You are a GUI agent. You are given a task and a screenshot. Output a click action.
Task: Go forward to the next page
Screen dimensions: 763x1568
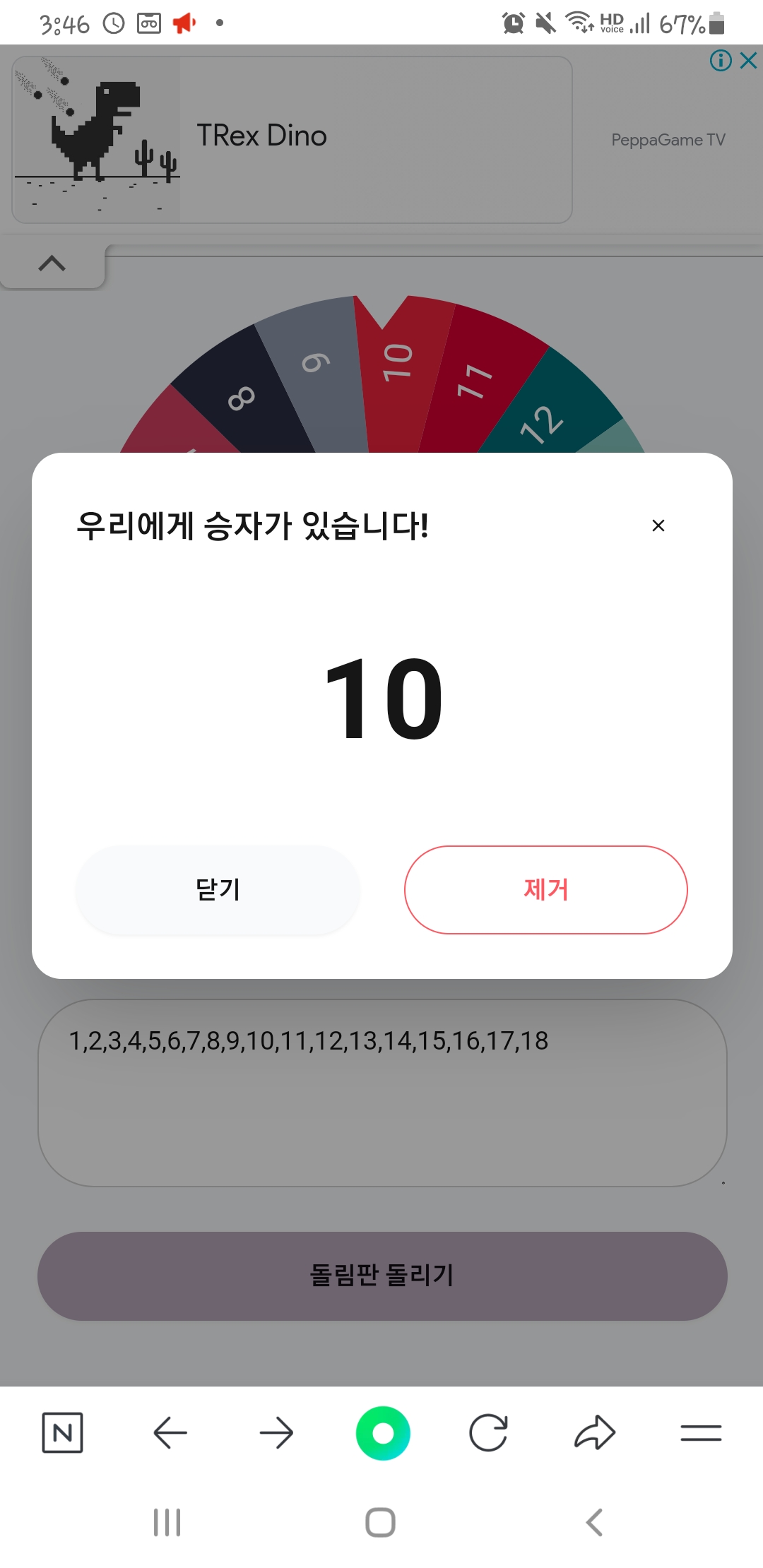[276, 1432]
